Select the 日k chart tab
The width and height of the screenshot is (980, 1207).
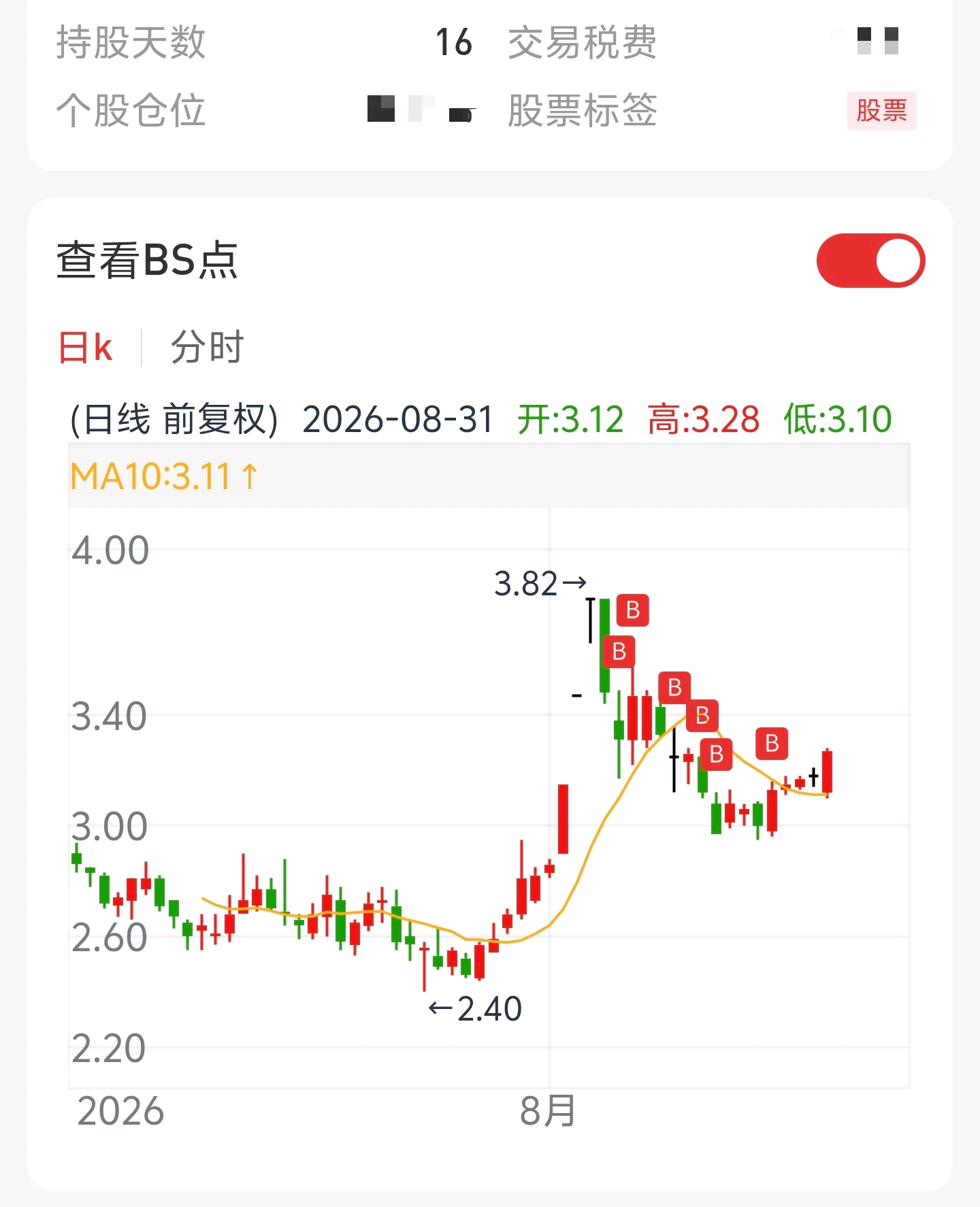pyautogui.click(x=85, y=347)
